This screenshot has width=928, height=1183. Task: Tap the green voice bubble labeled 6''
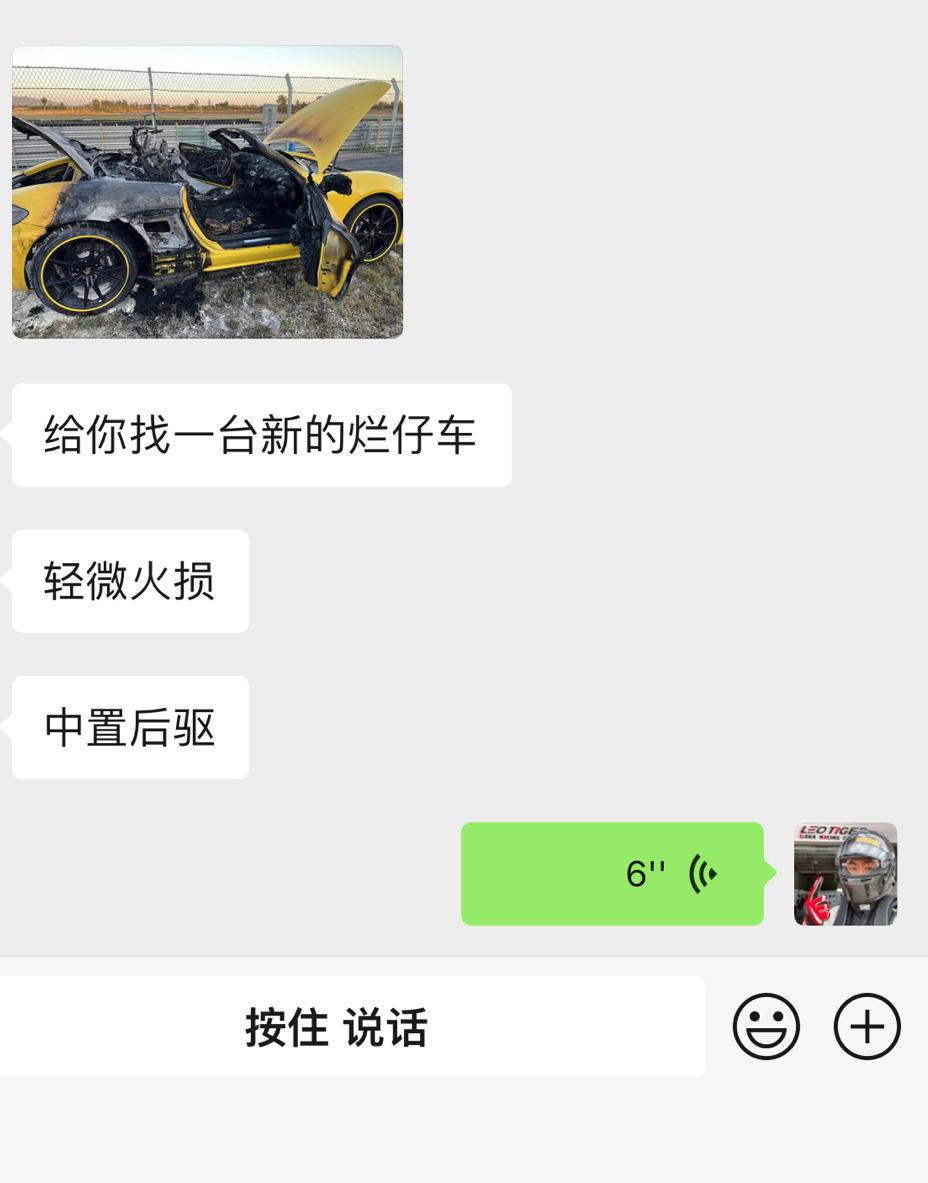[613, 872]
